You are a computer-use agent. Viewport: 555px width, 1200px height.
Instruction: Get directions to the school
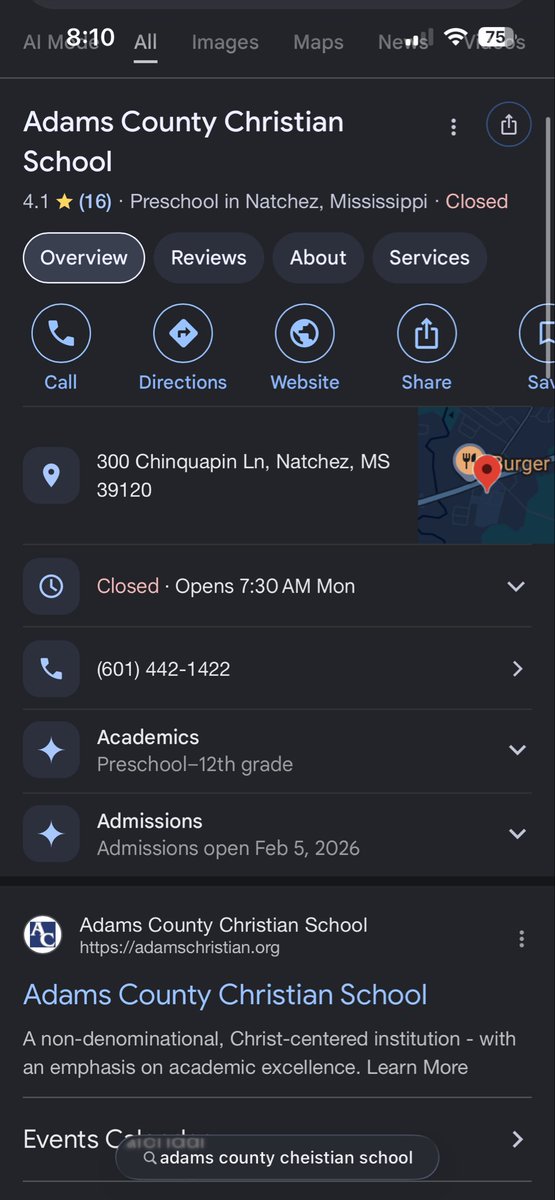(x=183, y=348)
